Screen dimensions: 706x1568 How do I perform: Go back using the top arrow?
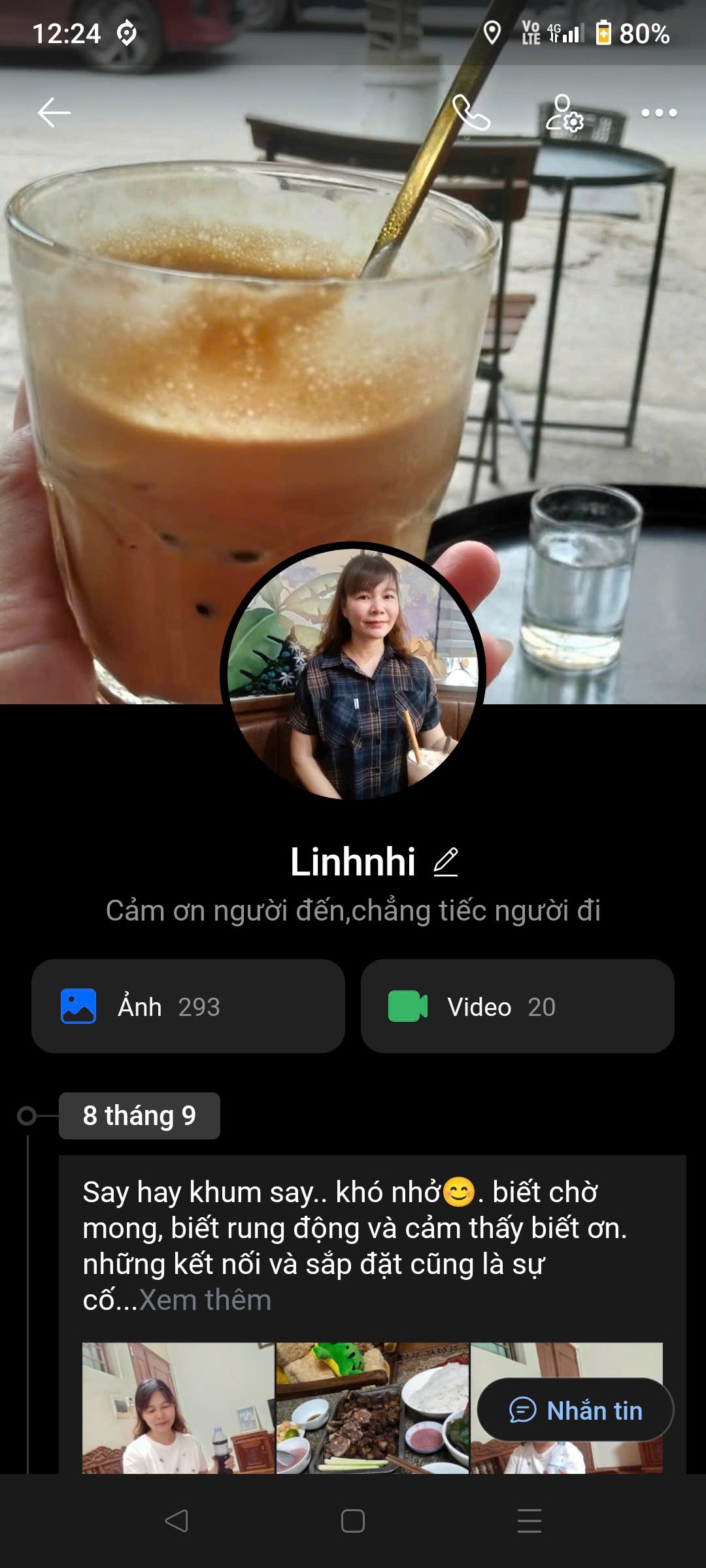click(x=54, y=112)
